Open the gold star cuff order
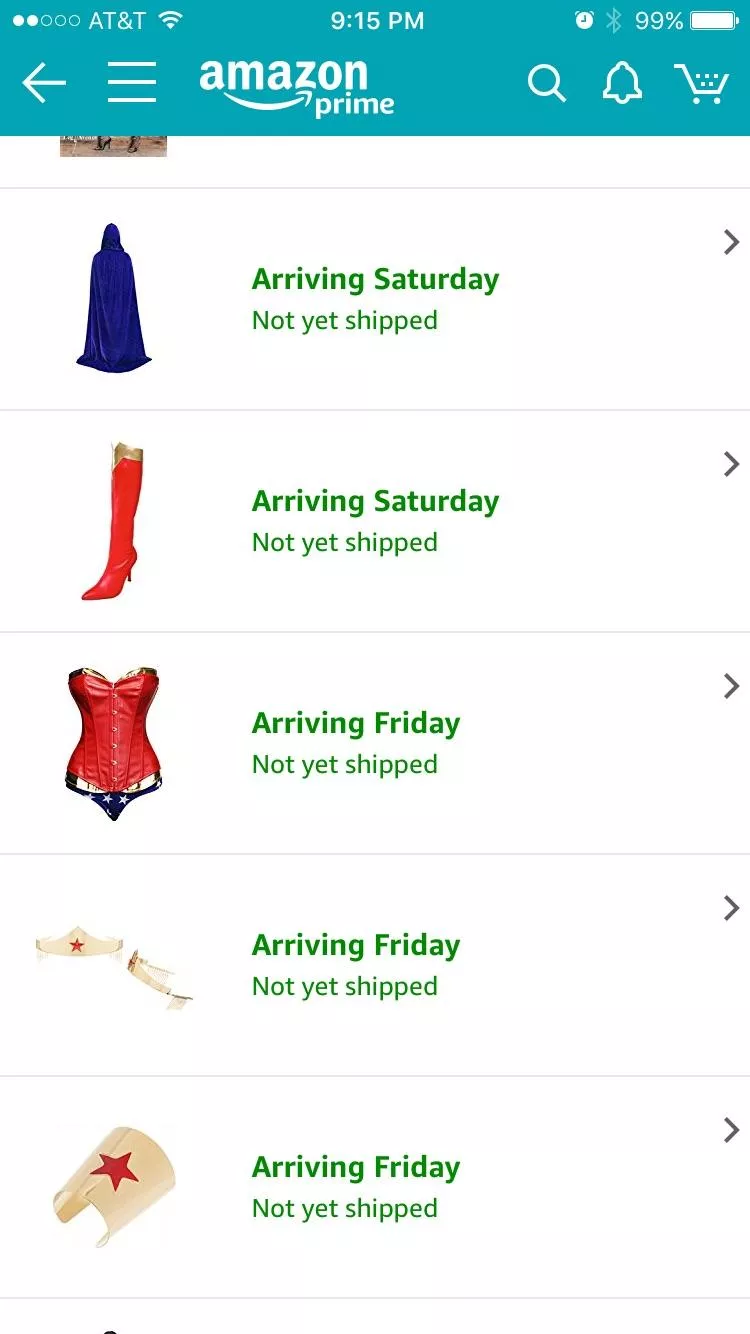 tap(375, 1187)
